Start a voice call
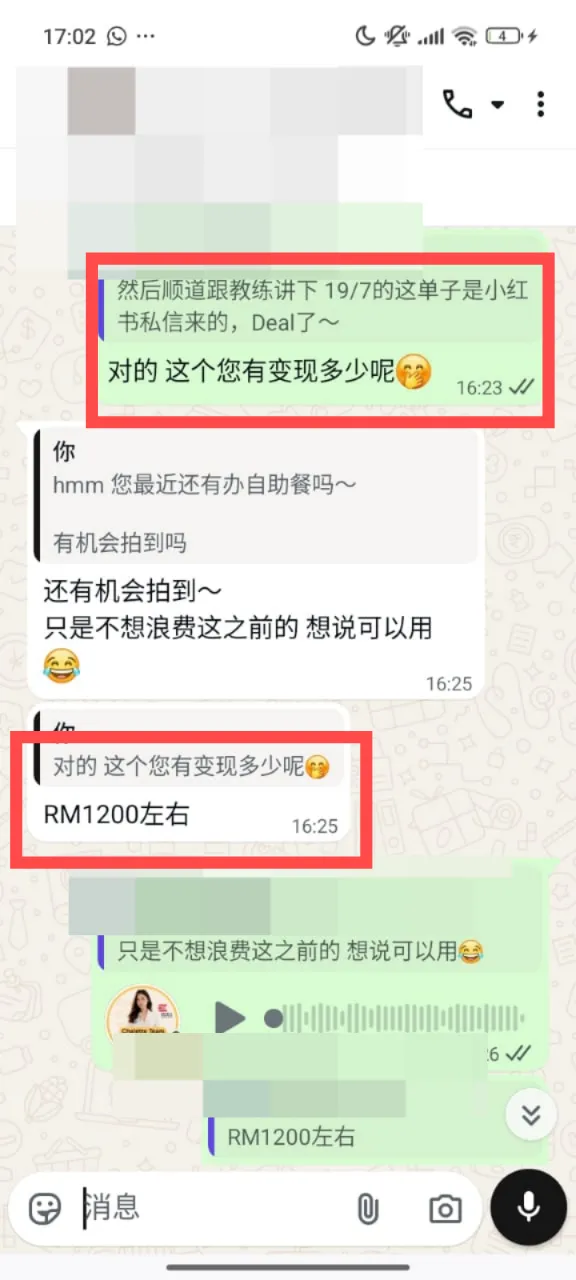The image size is (576, 1280). point(458,104)
